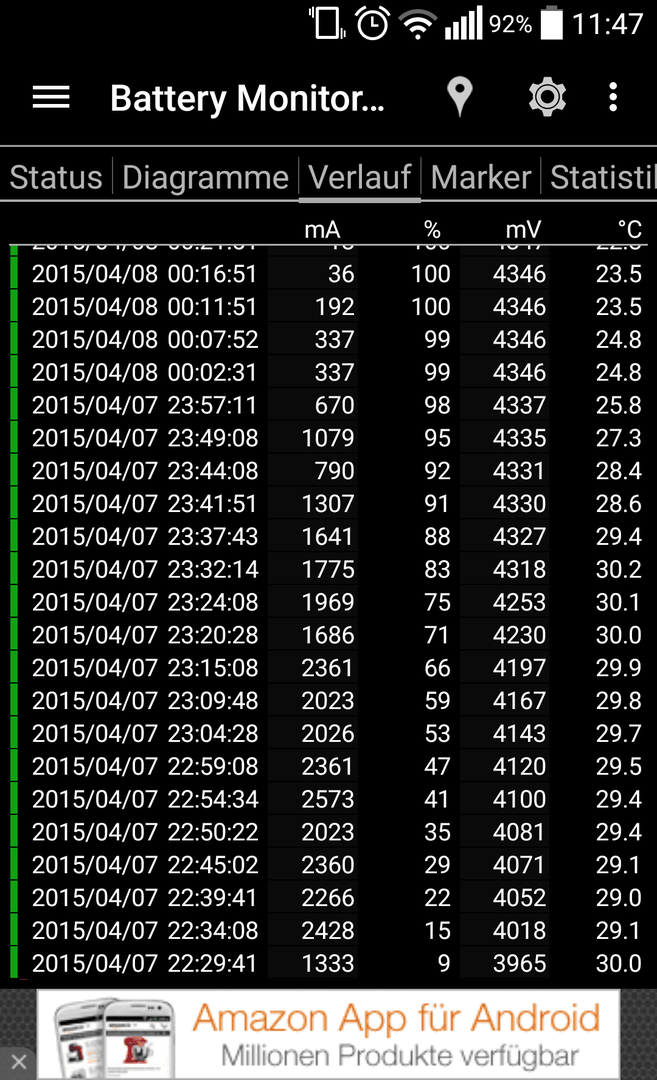
Task: Switch to the Status tab
Action: tap(56, 178)
